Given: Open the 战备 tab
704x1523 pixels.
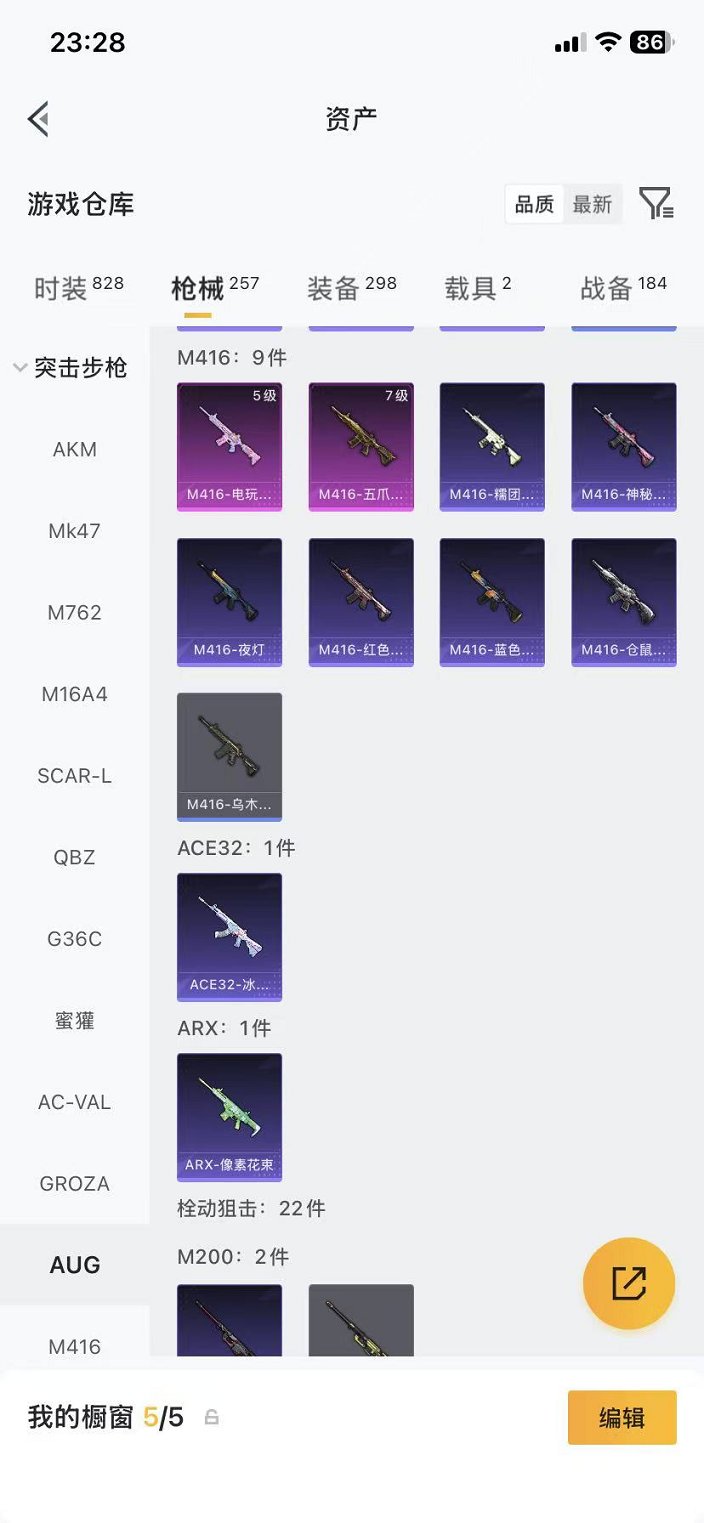Looking at the screenshot, I should pyautogui.click(x=623, y=287).
